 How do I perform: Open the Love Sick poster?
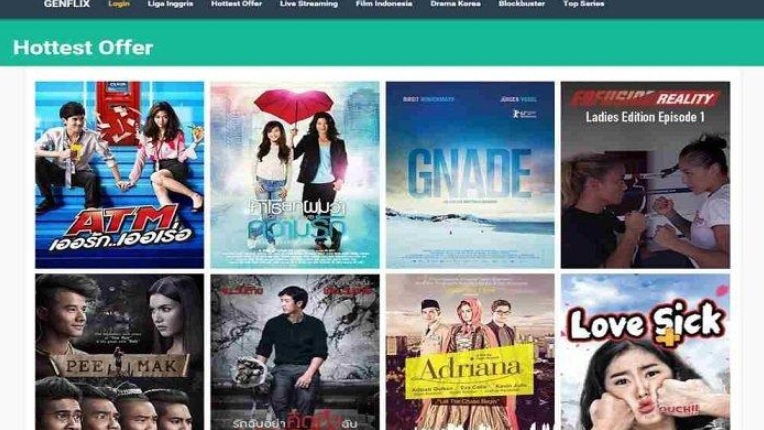(x=645, y=352)
